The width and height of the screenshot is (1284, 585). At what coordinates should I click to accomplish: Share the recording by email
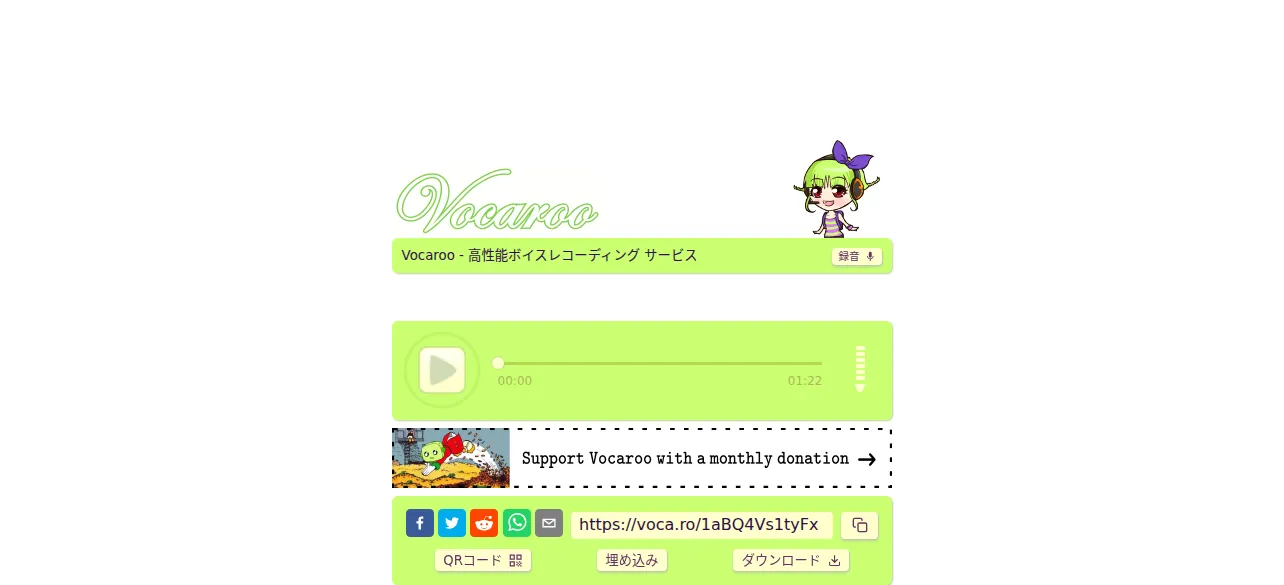pyautogui.click(x=549, y=523)
